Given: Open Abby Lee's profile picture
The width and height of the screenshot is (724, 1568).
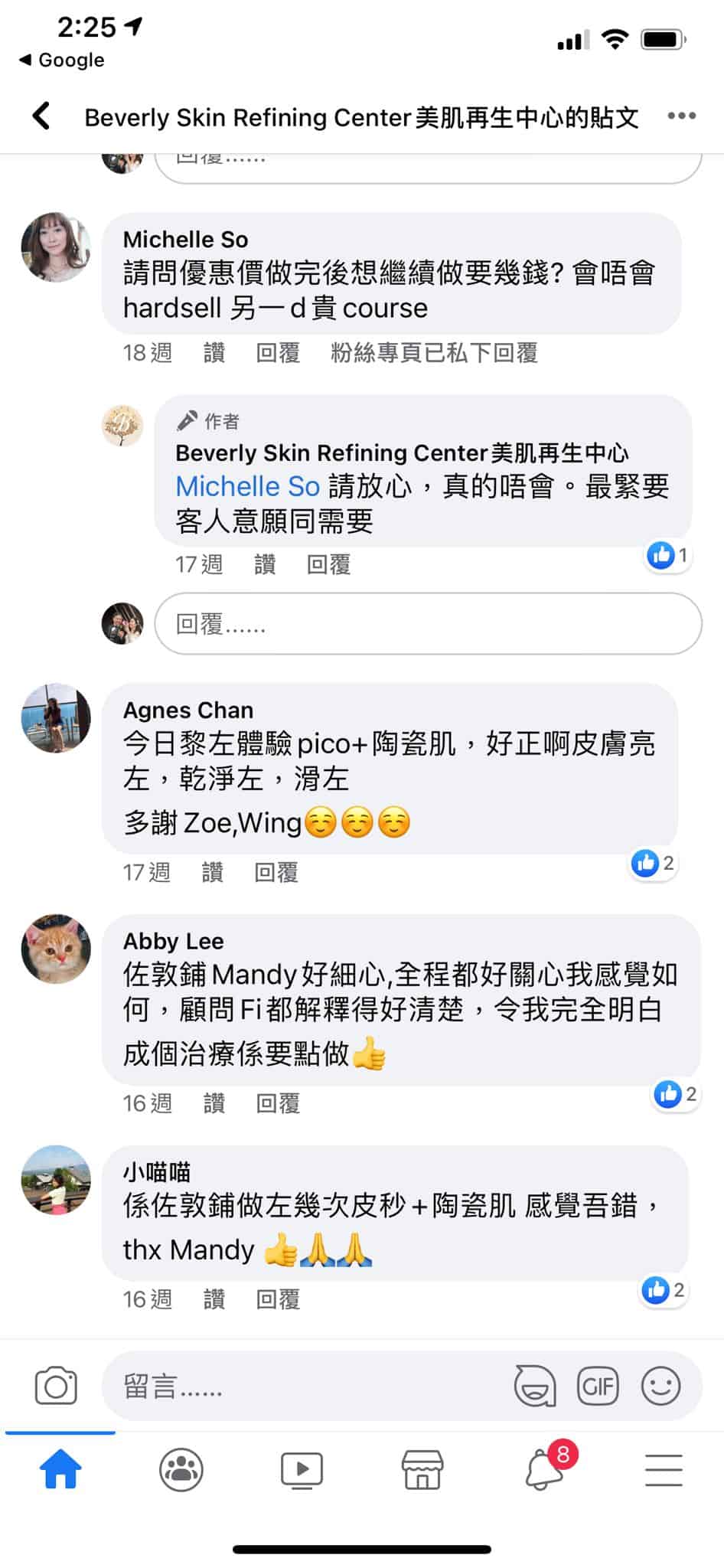Looking at the screenshot, I should (x=56, y=949).
